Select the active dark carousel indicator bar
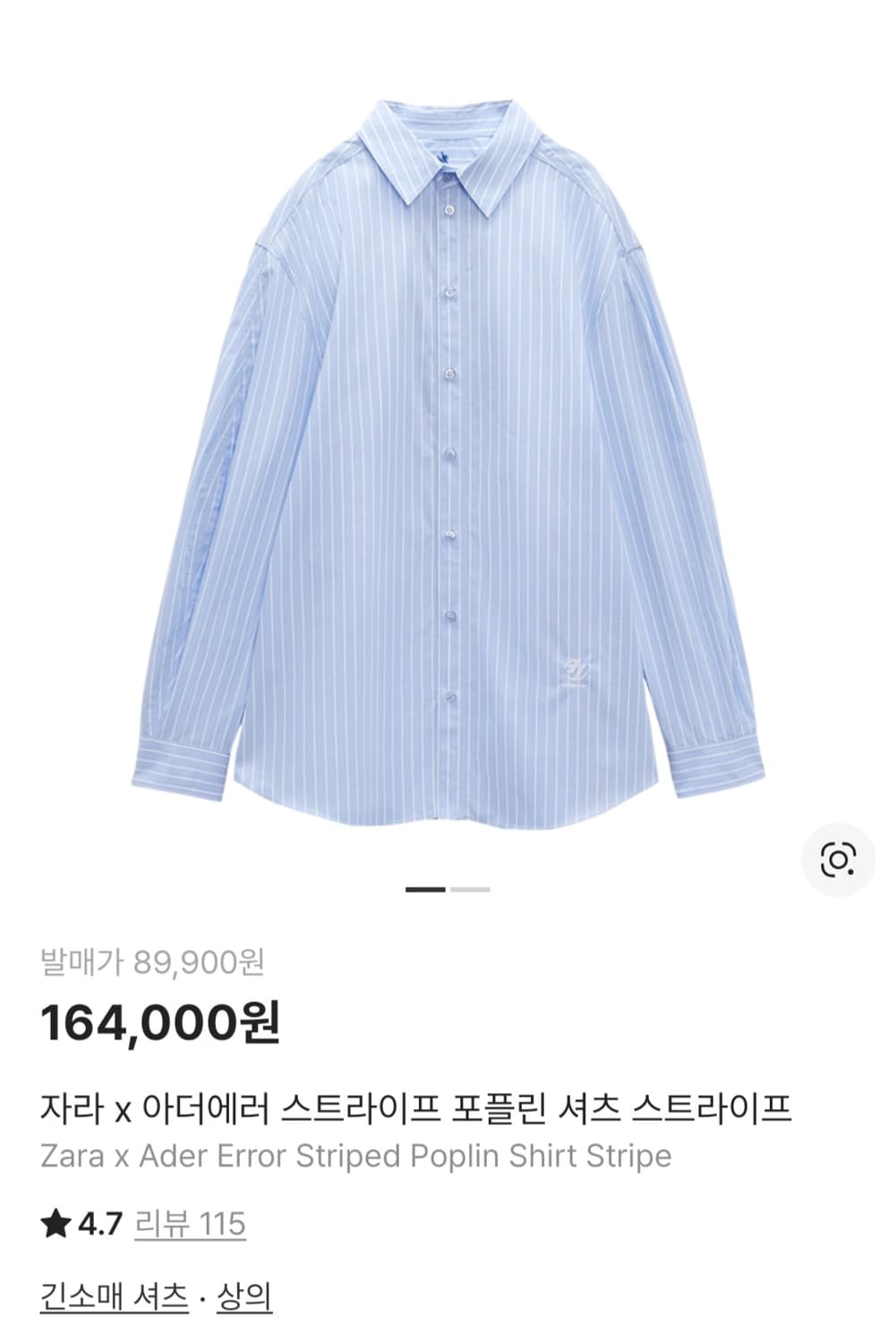Image resolution: width=896 pixels, height=1343 pixels. click(424, 889)
